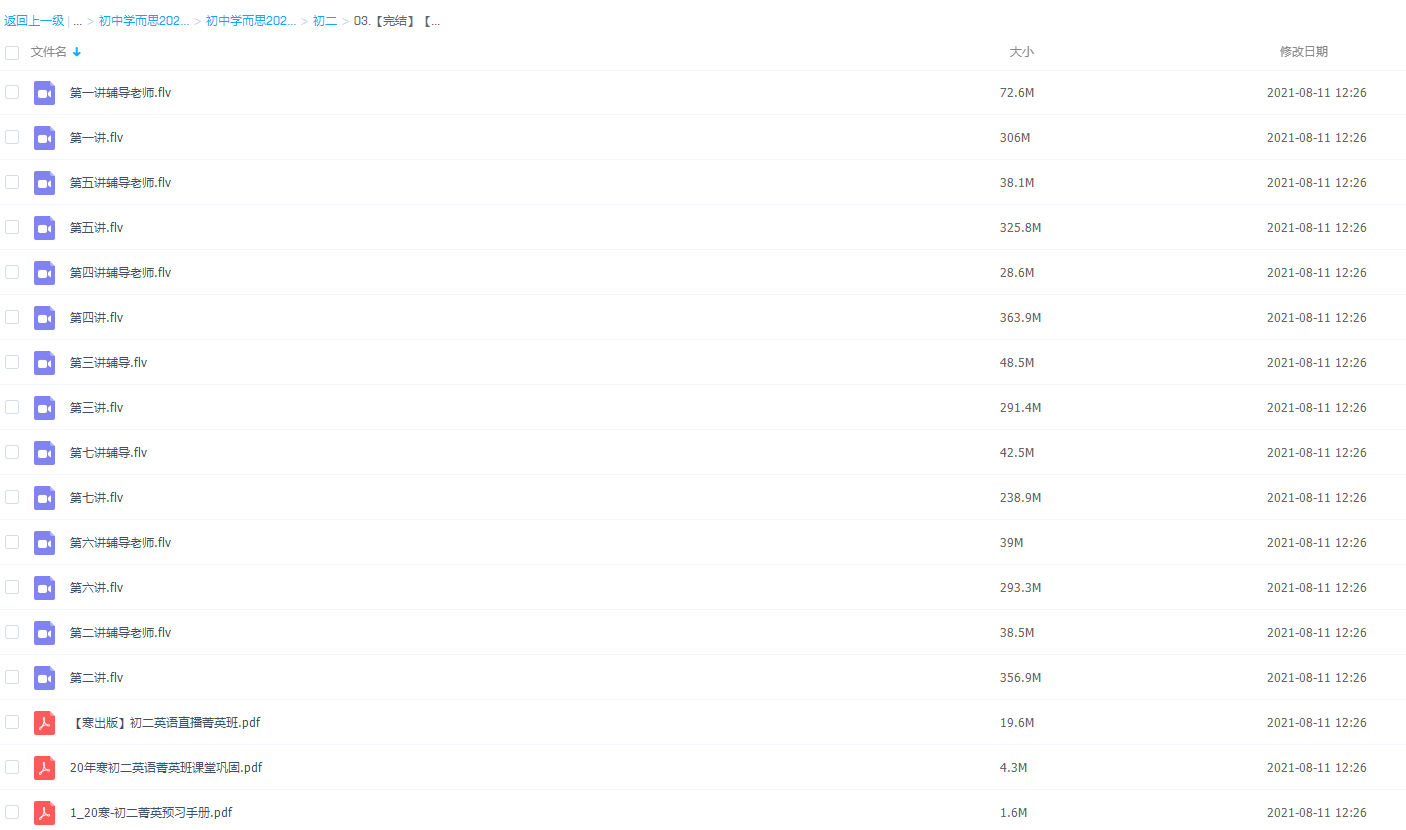
Task: Select checkbox for 20年寒初二英语菁英班课堂巩固.pdf
Action: click(x=12, y=767)
